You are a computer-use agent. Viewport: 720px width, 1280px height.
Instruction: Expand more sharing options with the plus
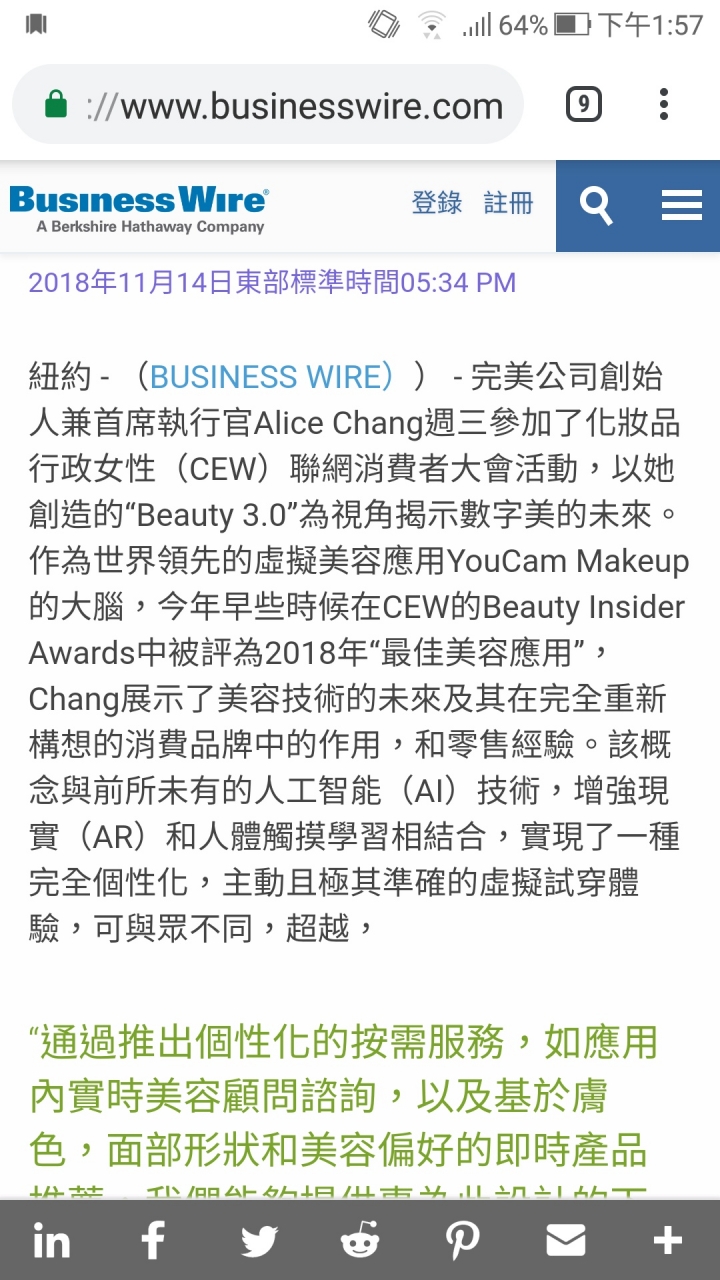click(667, 1241)
